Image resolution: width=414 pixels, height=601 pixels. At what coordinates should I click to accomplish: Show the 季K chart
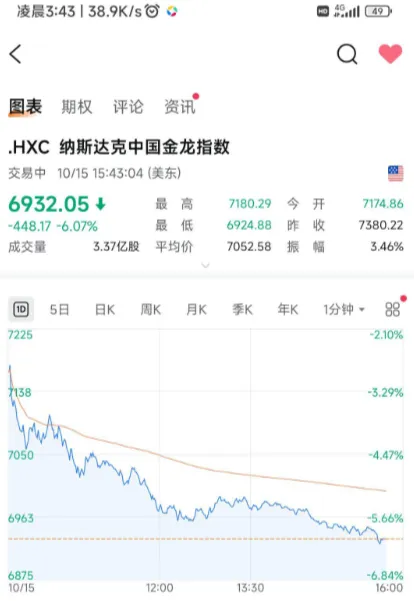point(242,309)
